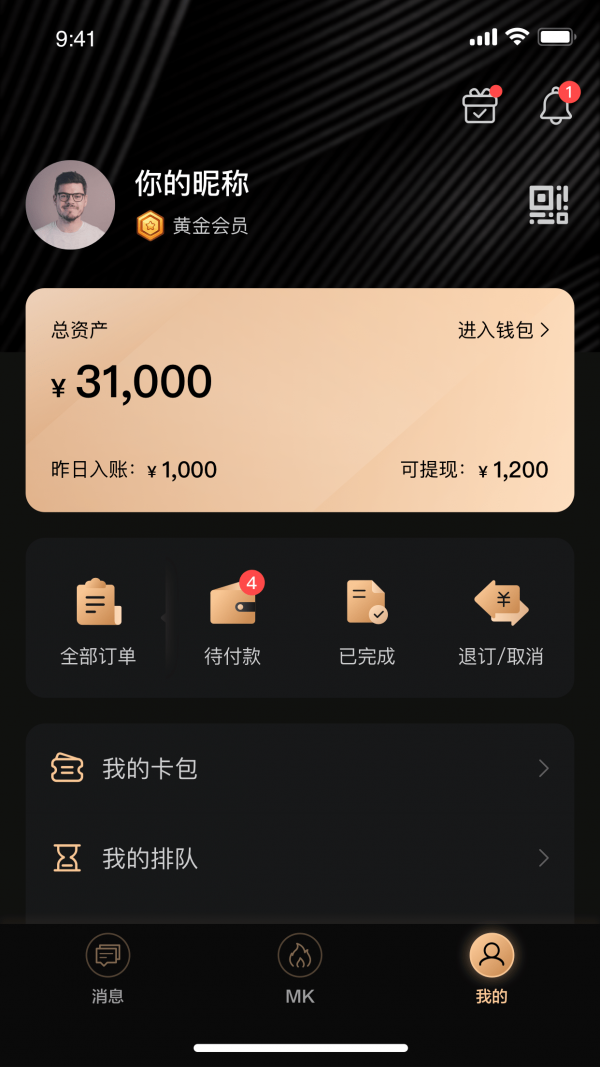The width and height of the screenshot is (600, 1067).
Task: Open the 我的卡包 row
Action: click(300, 768)
